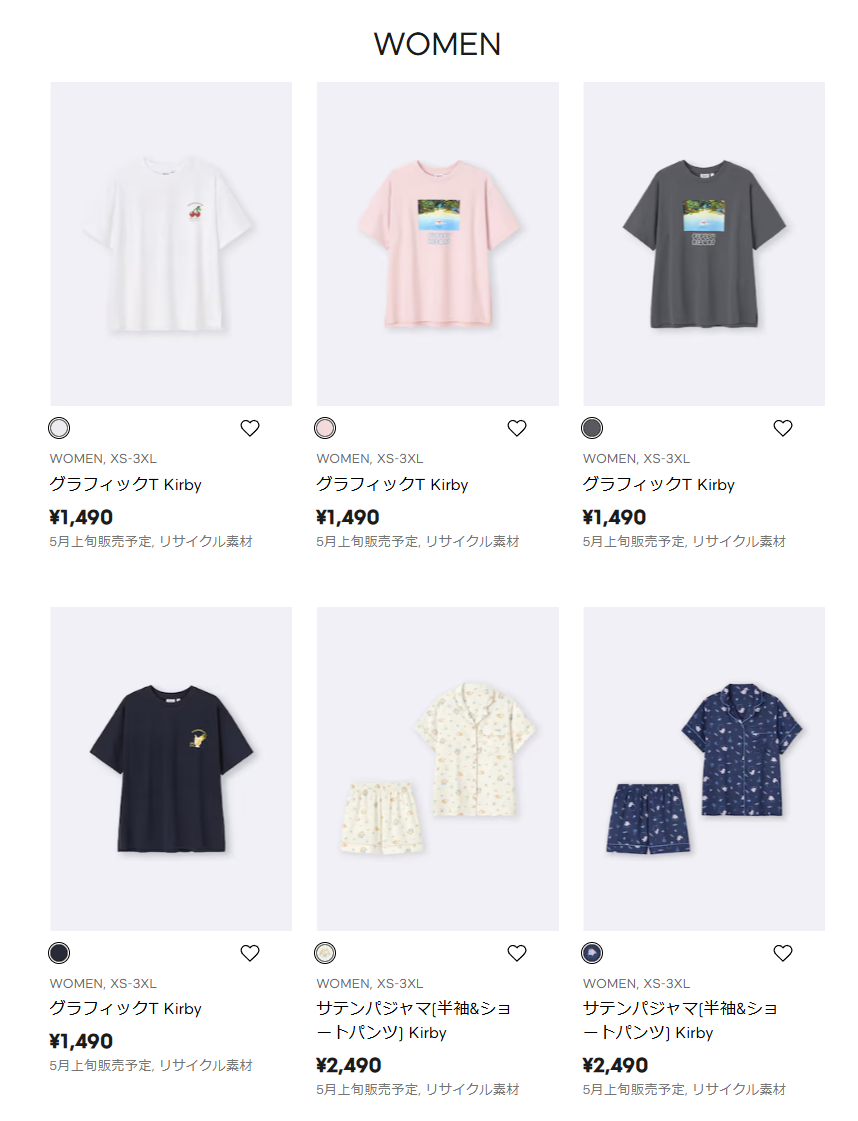The height and width of the screenshot is (1121, 858).
Task: View the pink Kirby graphic tee
Action: click(x=438, y=244)
